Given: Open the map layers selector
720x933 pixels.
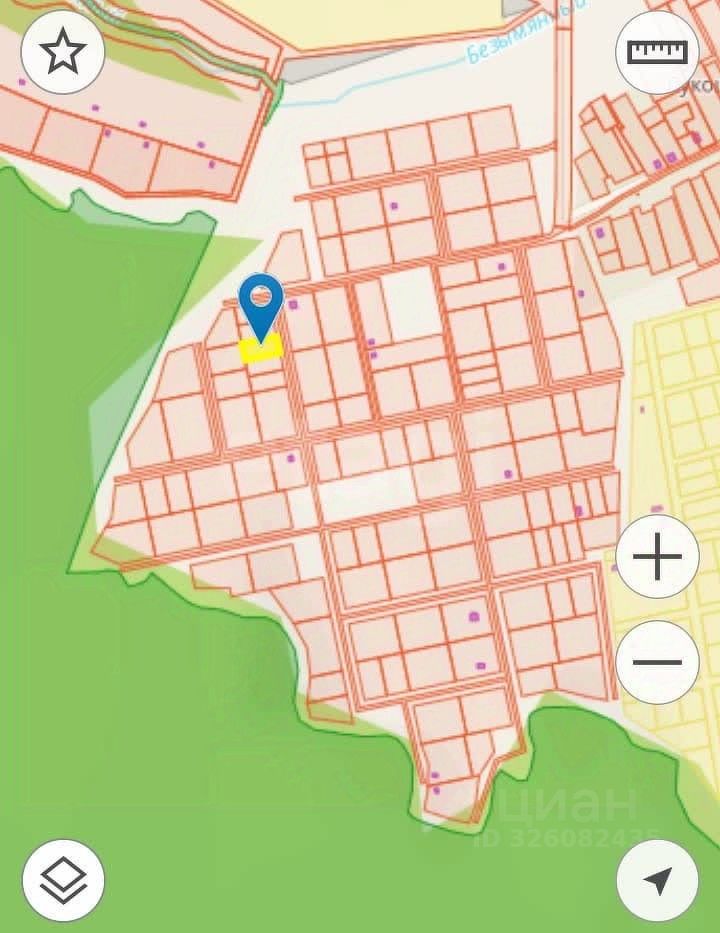Looking at the screenshot, I should click(x=63, y=880).
